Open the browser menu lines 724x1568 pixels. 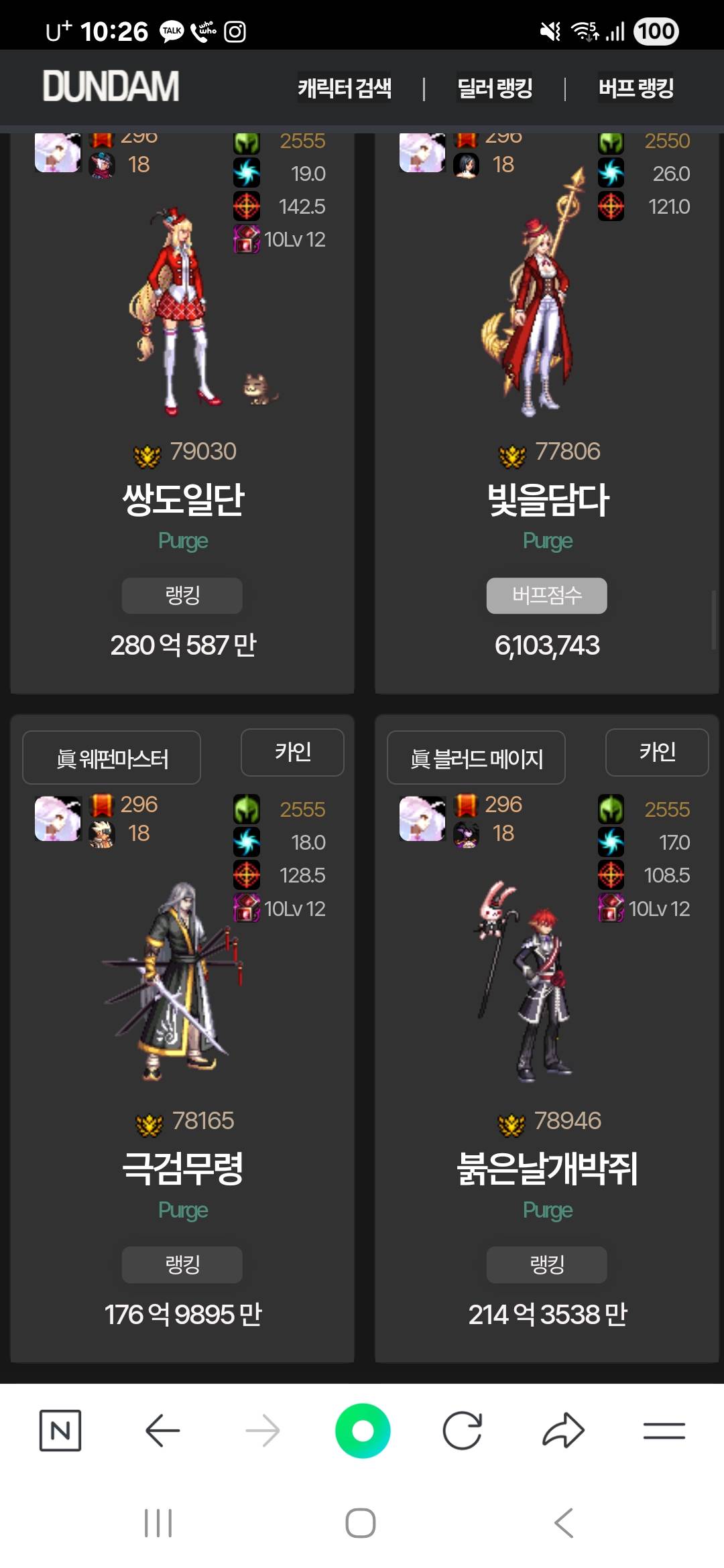point(664,1431)
